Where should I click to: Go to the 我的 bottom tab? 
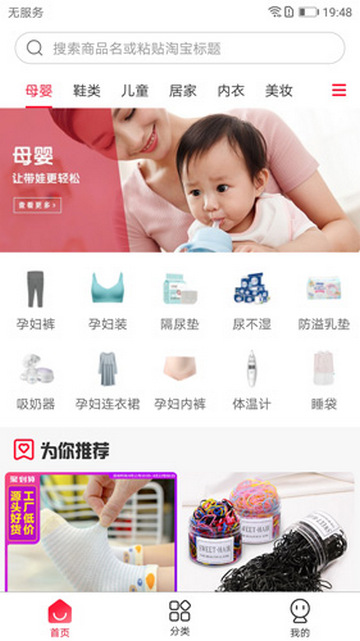(x=300, y=618)
